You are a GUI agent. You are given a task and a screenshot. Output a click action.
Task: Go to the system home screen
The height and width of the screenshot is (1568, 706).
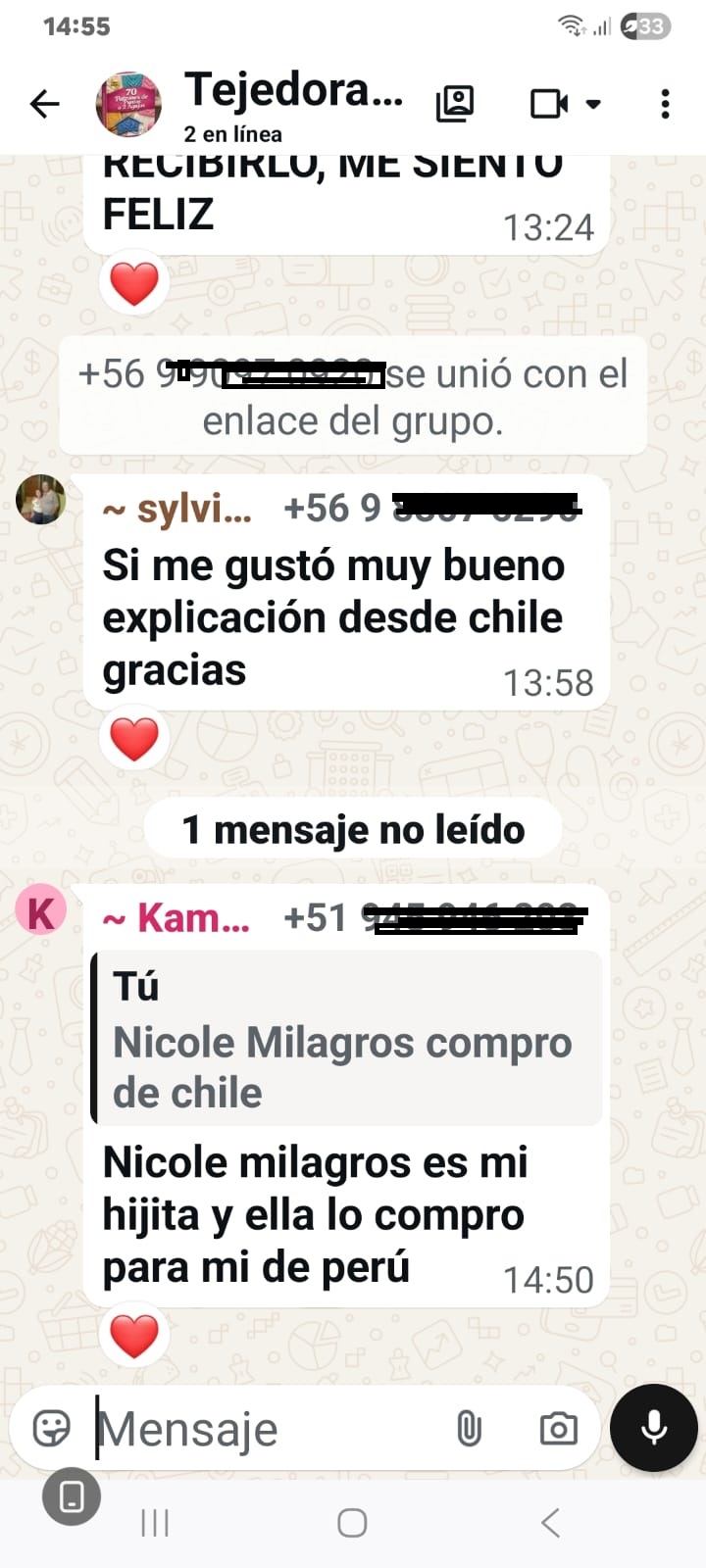[352, 1522]
